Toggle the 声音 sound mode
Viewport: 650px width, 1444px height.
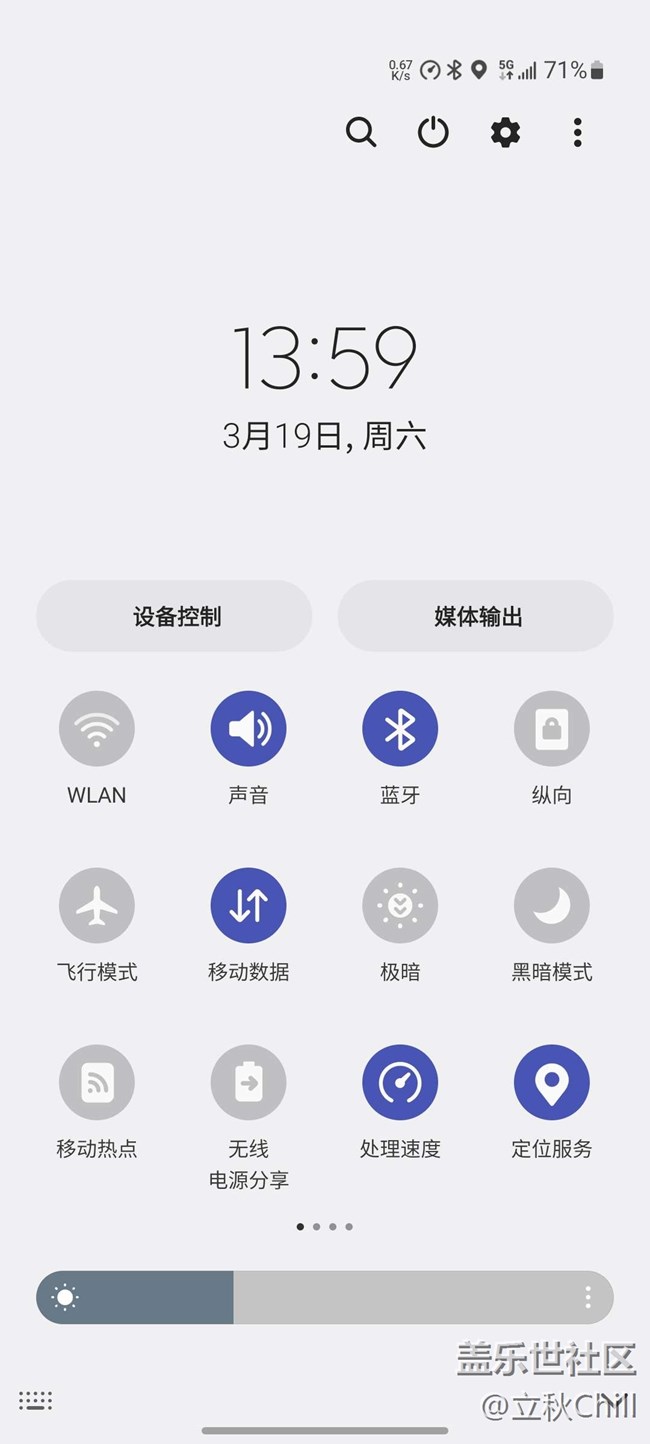pos(248,729)
